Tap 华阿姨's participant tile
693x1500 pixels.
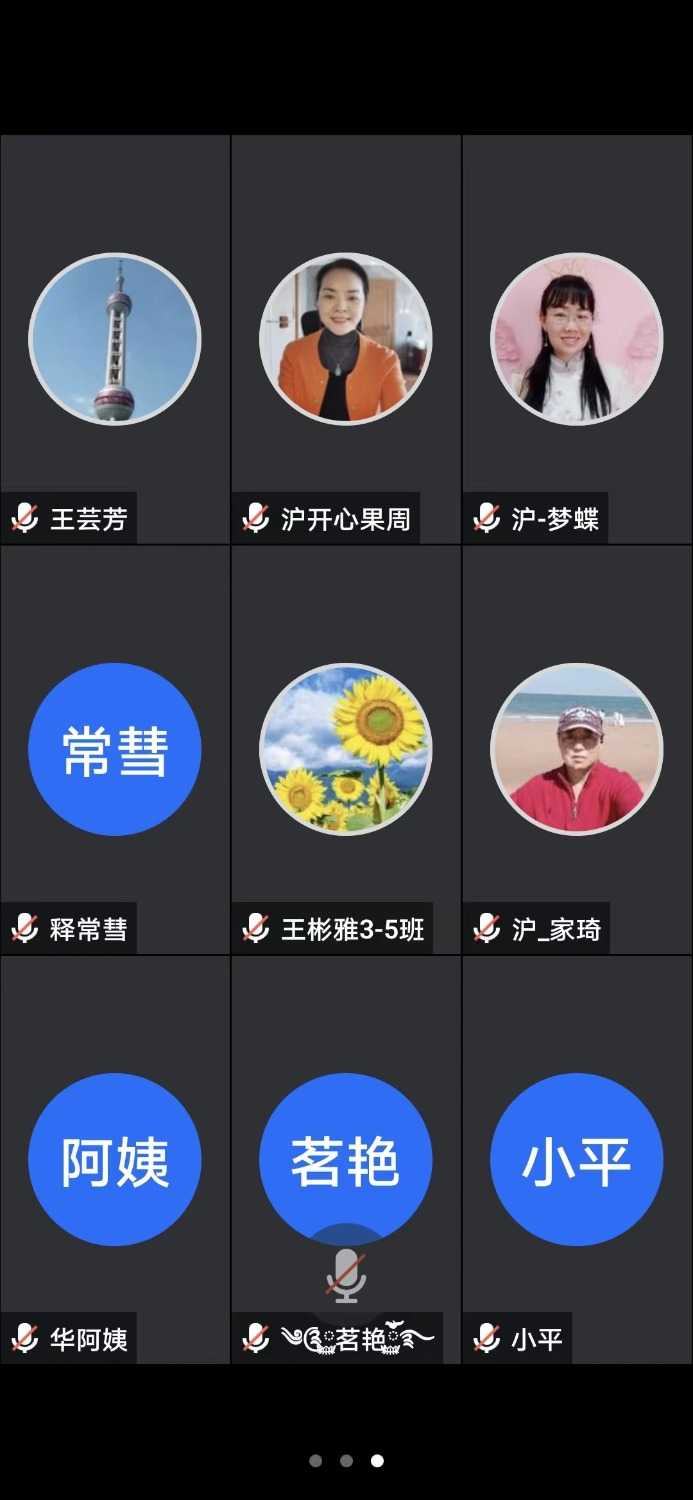[x=115, y=1159]
